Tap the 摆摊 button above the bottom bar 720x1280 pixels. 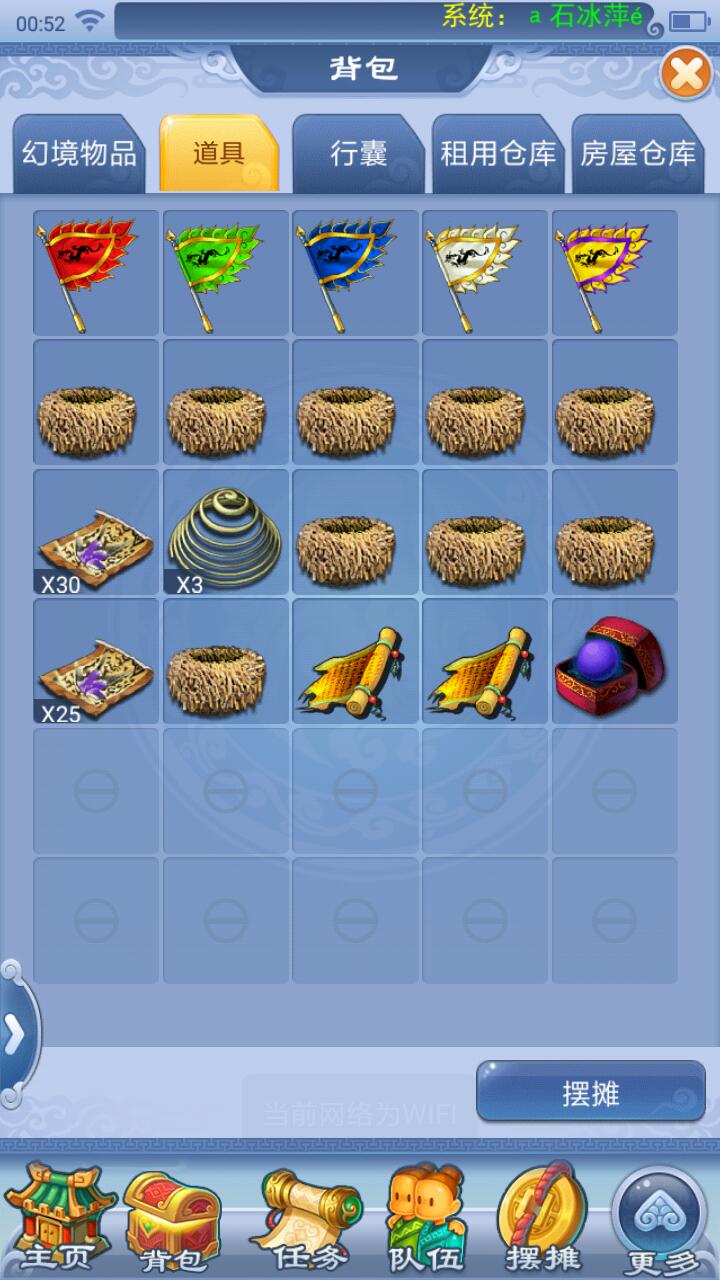(x=590, y=1093)
